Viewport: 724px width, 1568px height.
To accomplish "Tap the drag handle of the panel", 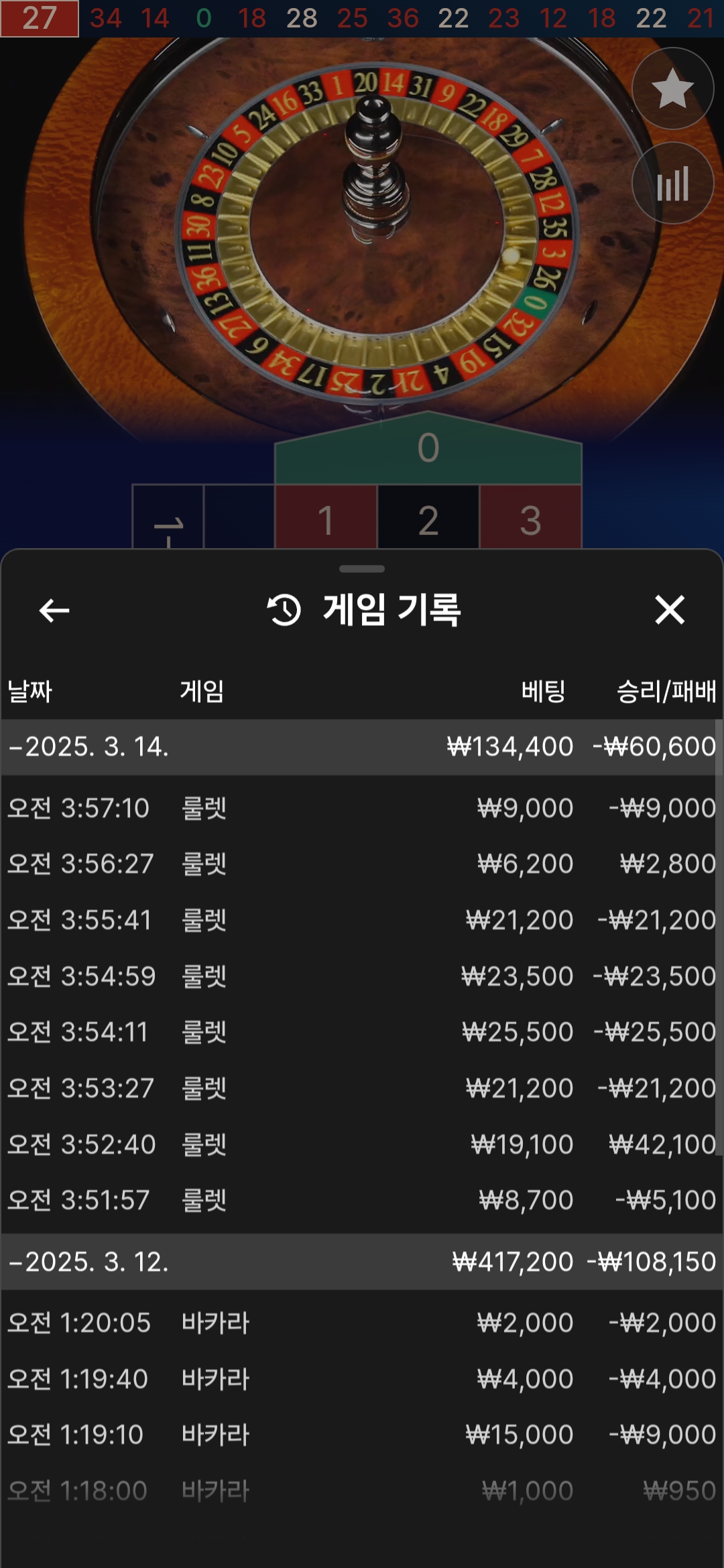I will tap(362, 569).
